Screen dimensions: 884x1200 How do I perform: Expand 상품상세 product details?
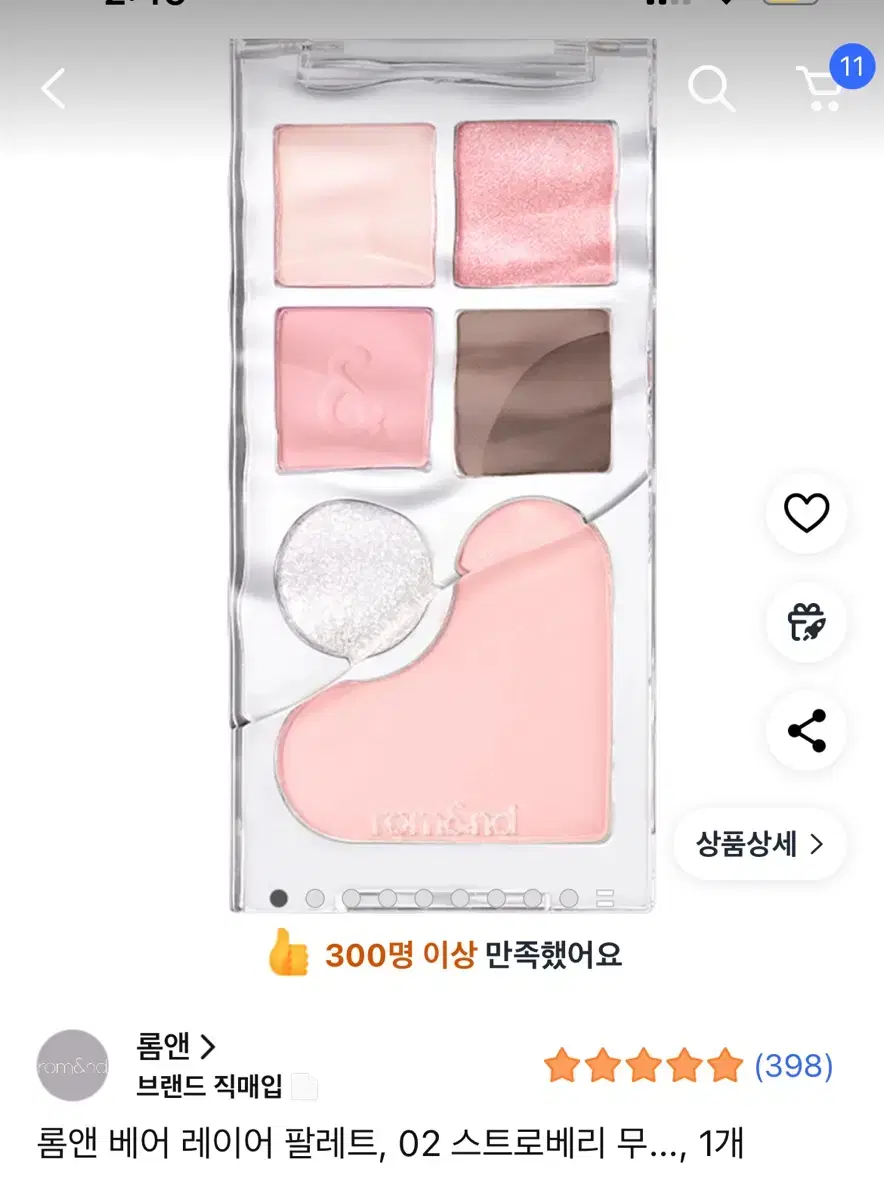coord(759,844)
